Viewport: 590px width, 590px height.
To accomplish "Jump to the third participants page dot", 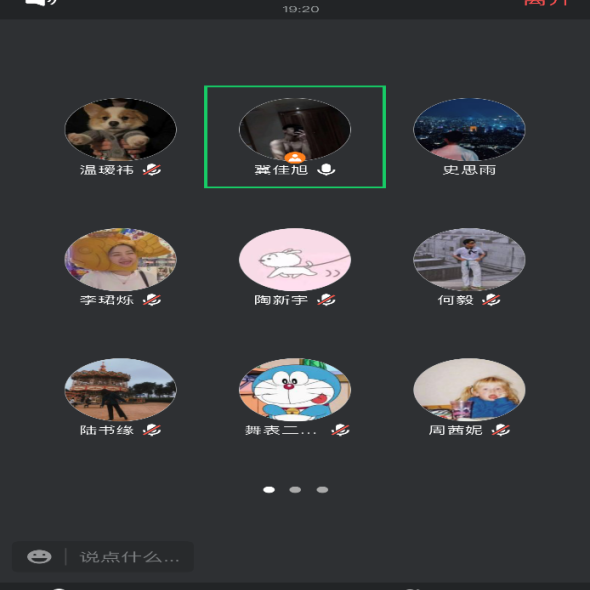I will click(322, 490).
